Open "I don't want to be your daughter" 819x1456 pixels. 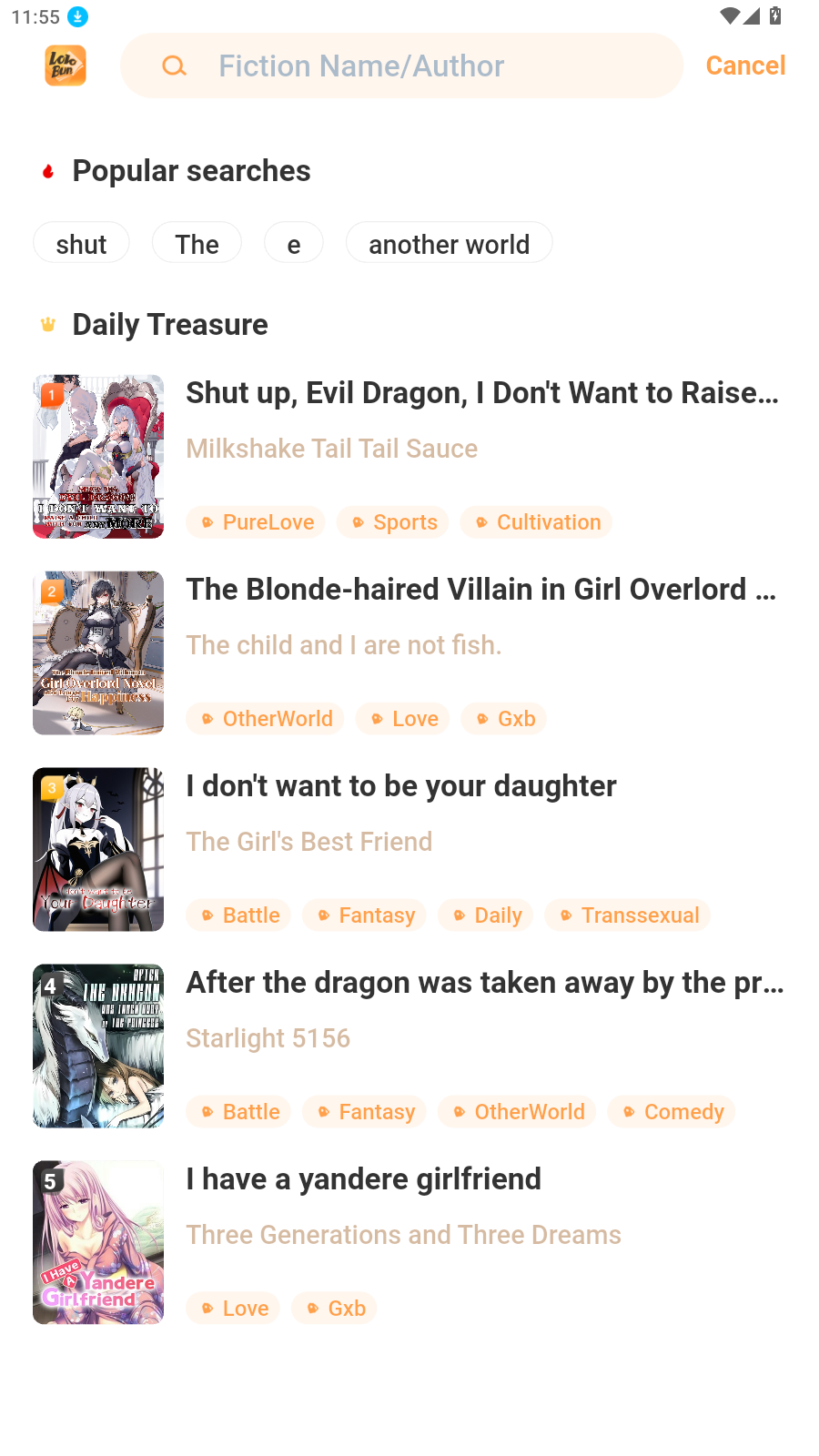click(x=401, y=786)
